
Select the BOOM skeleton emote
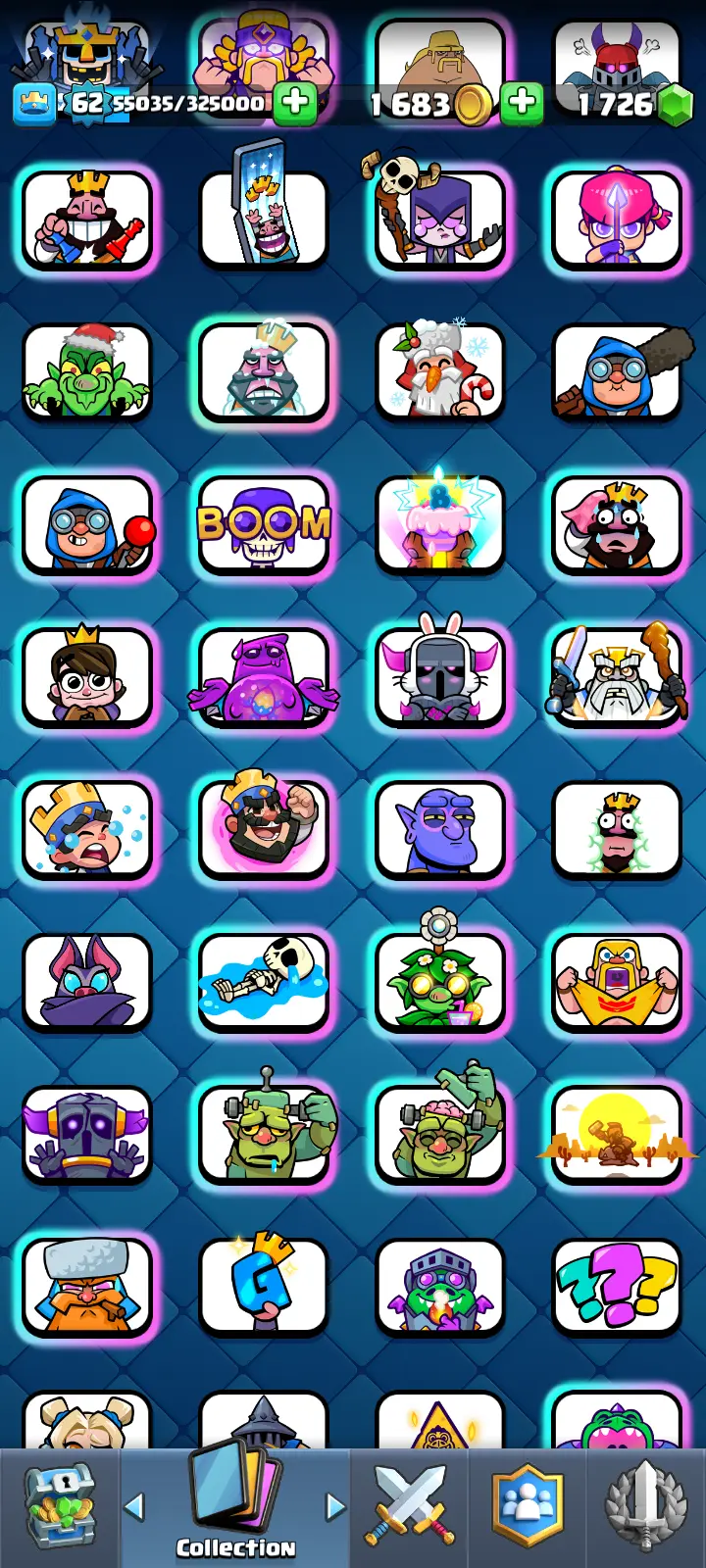264,525
